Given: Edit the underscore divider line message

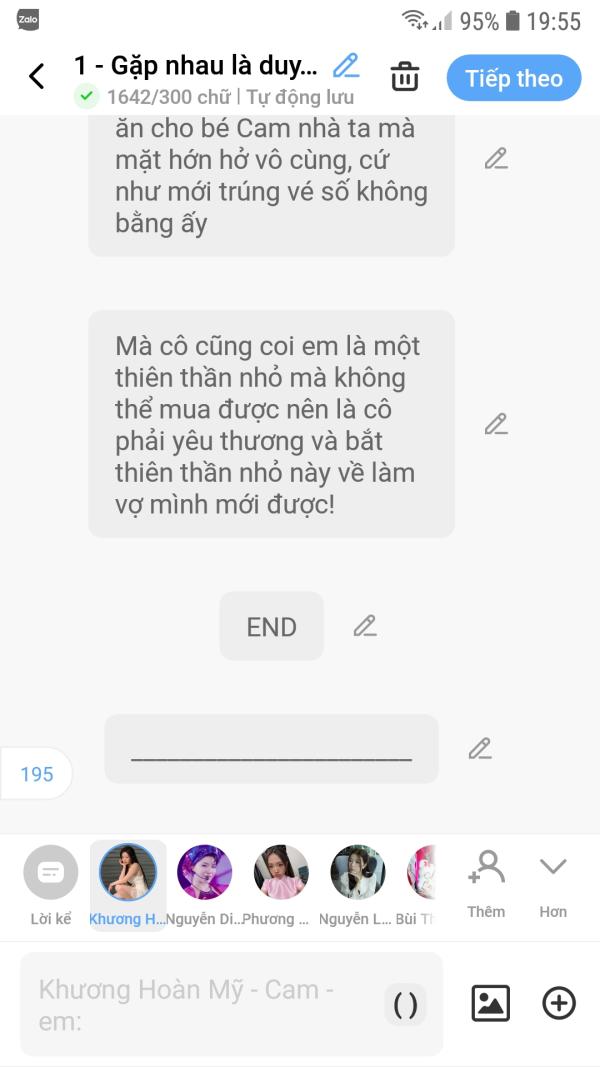Looking at the screenshot, I should [x=480, y=748].
